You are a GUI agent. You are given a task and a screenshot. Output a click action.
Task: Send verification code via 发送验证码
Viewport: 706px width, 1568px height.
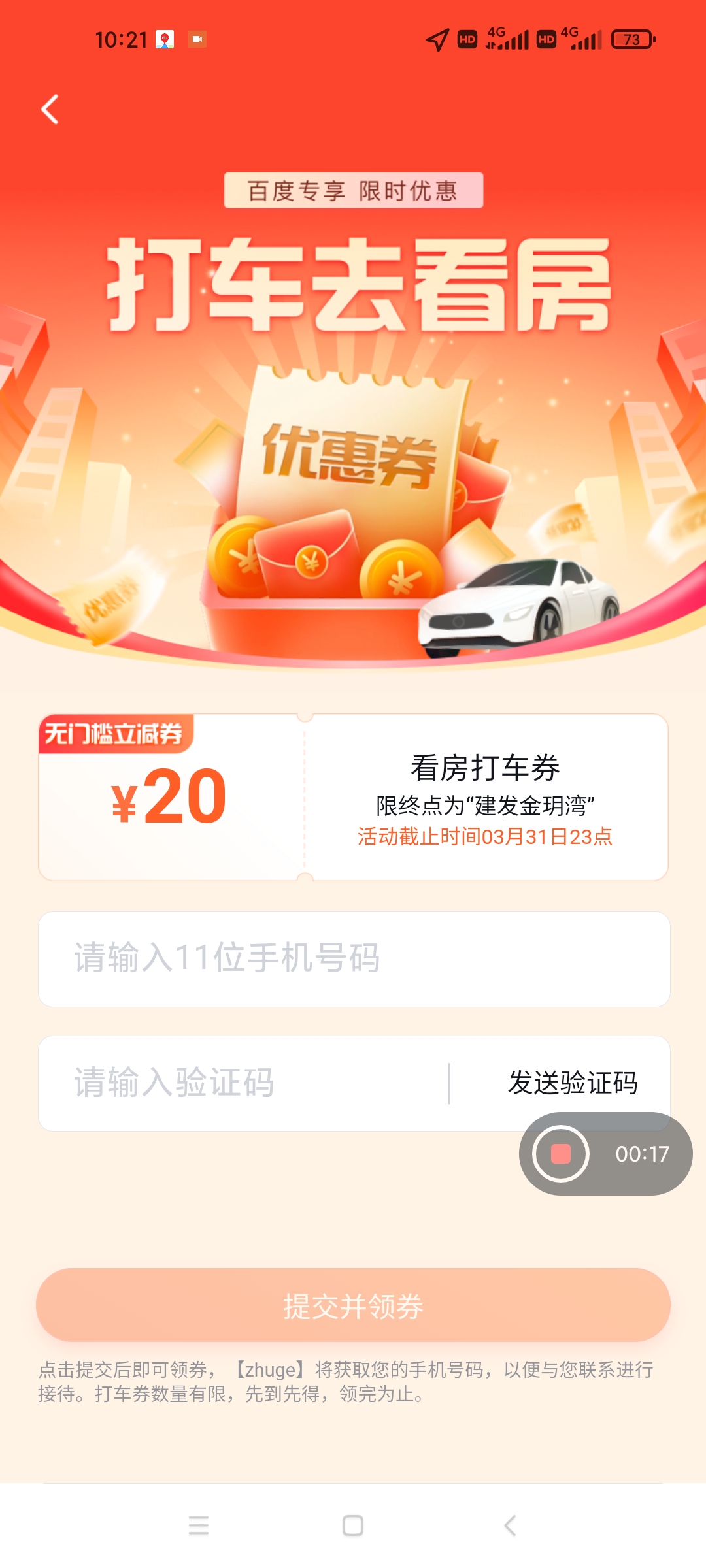[x=573, y=1083]
